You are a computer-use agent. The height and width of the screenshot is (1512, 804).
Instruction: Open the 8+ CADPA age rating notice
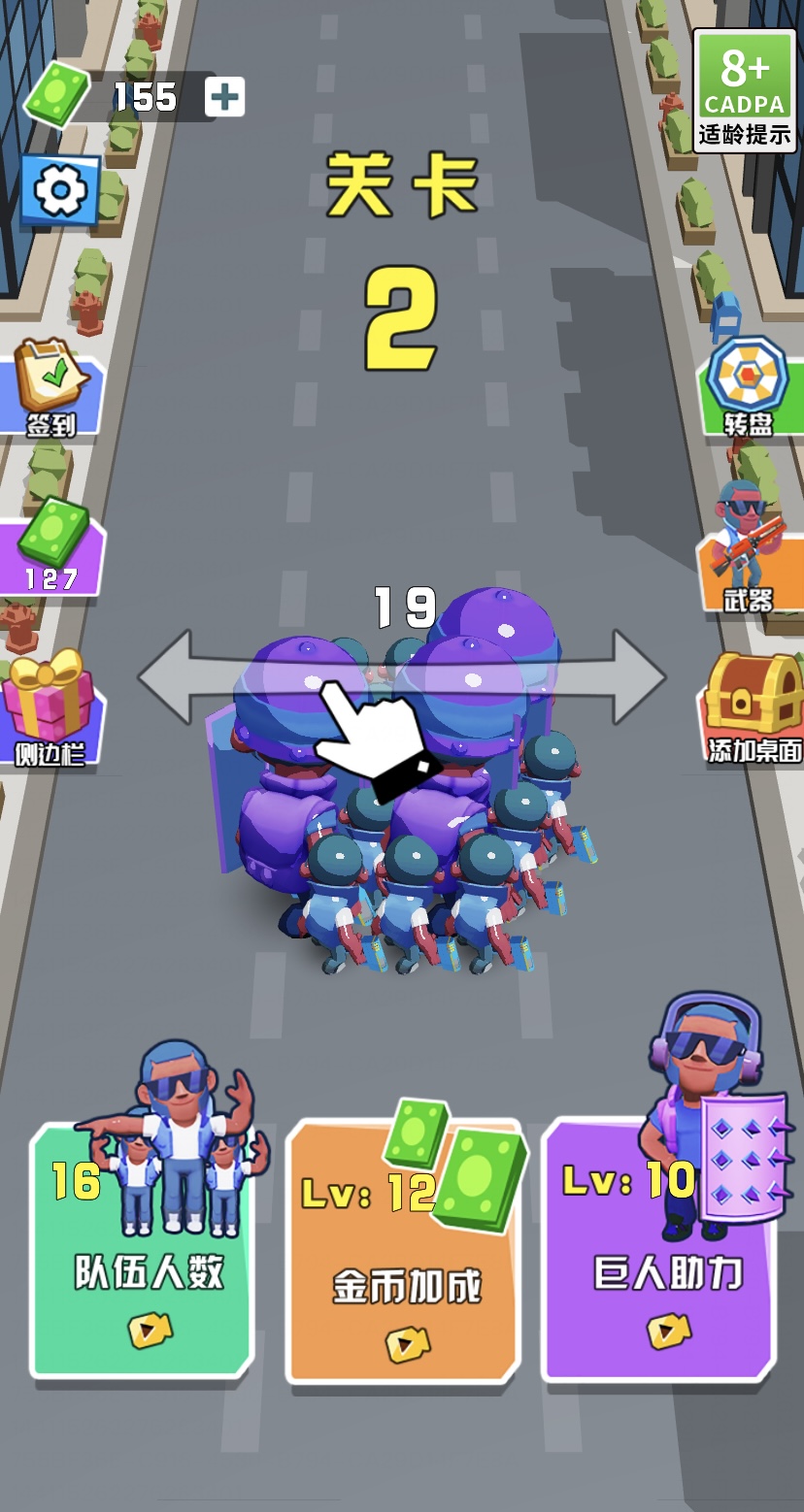pyautogui.click(x=745, y=89)
